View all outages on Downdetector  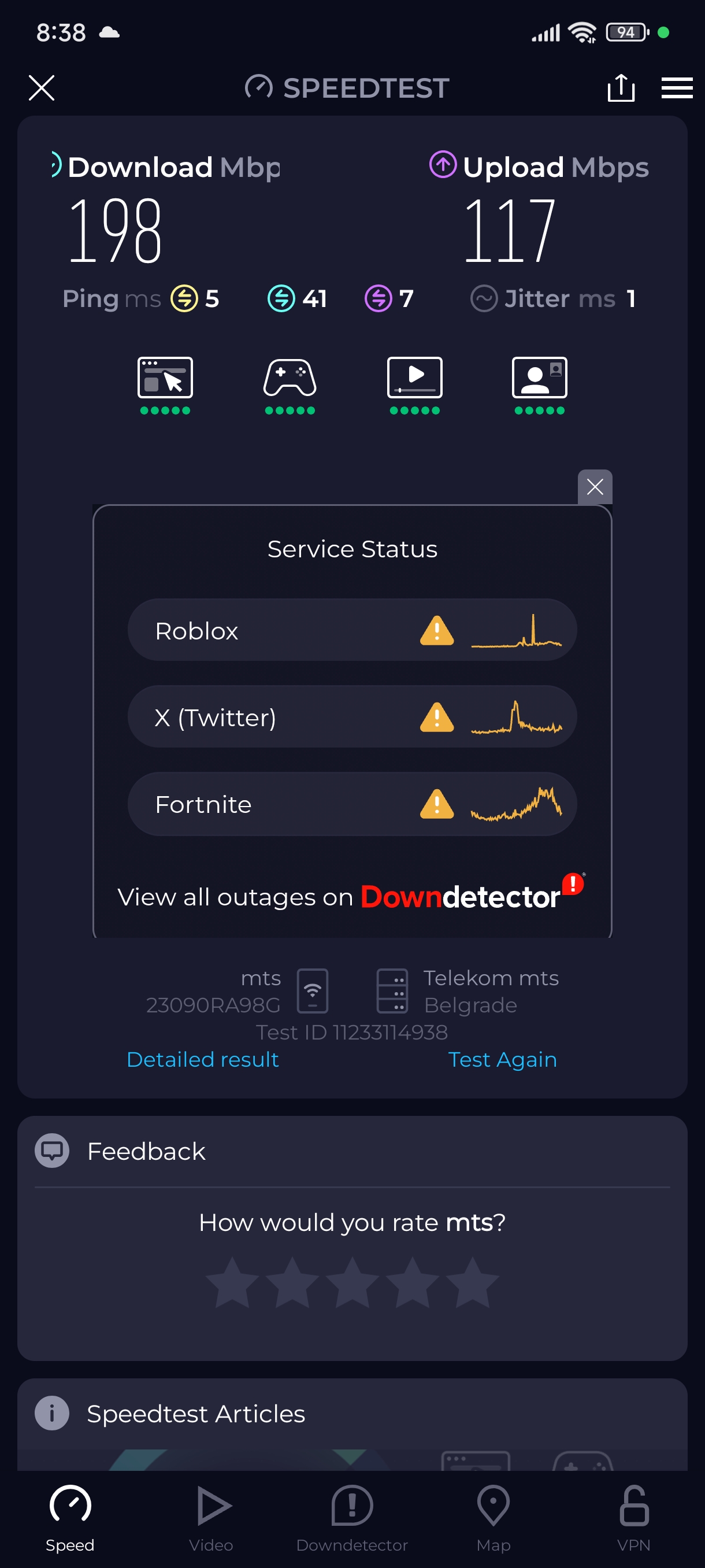click(x=351, y=896)
